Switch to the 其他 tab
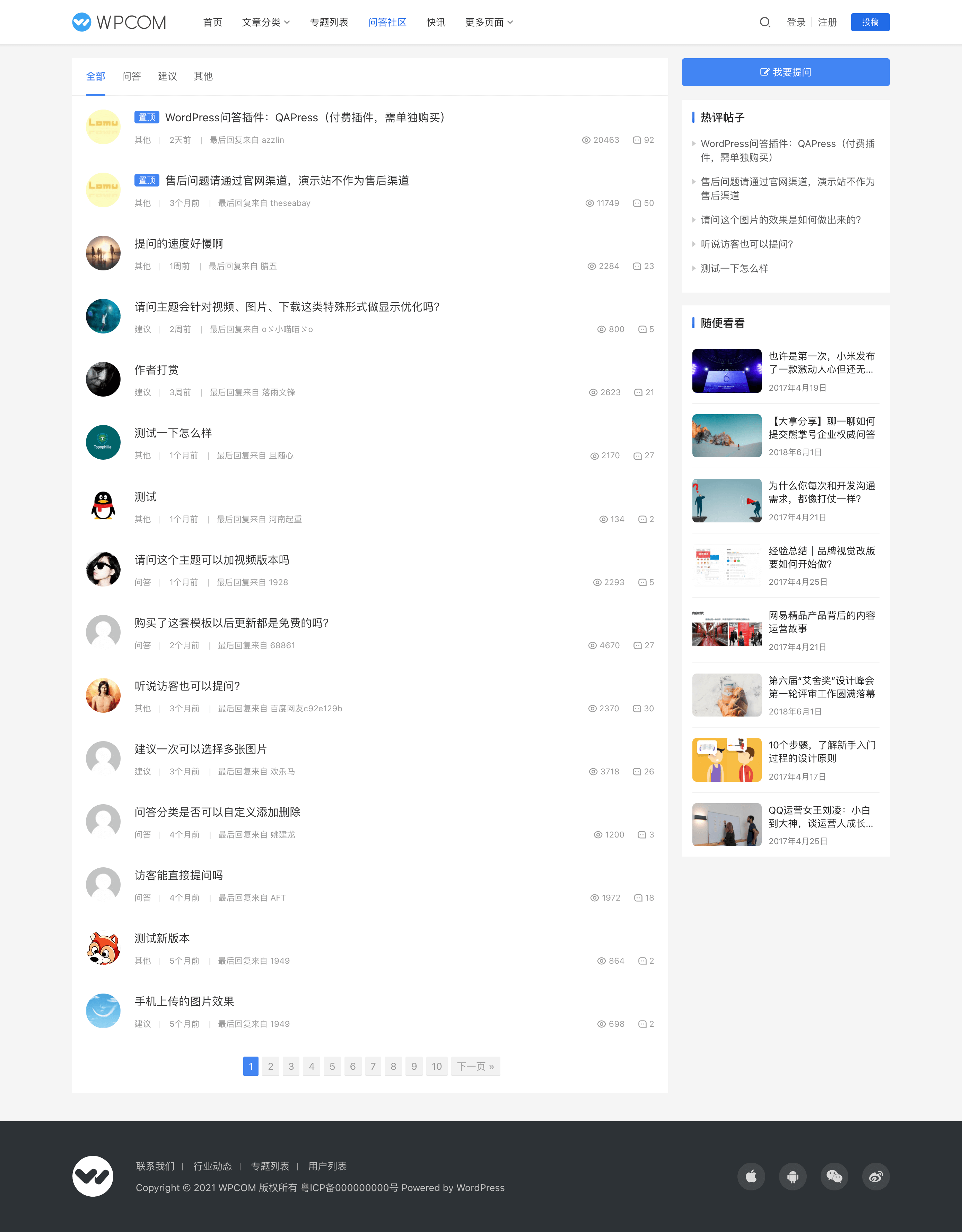 (203, 76)
